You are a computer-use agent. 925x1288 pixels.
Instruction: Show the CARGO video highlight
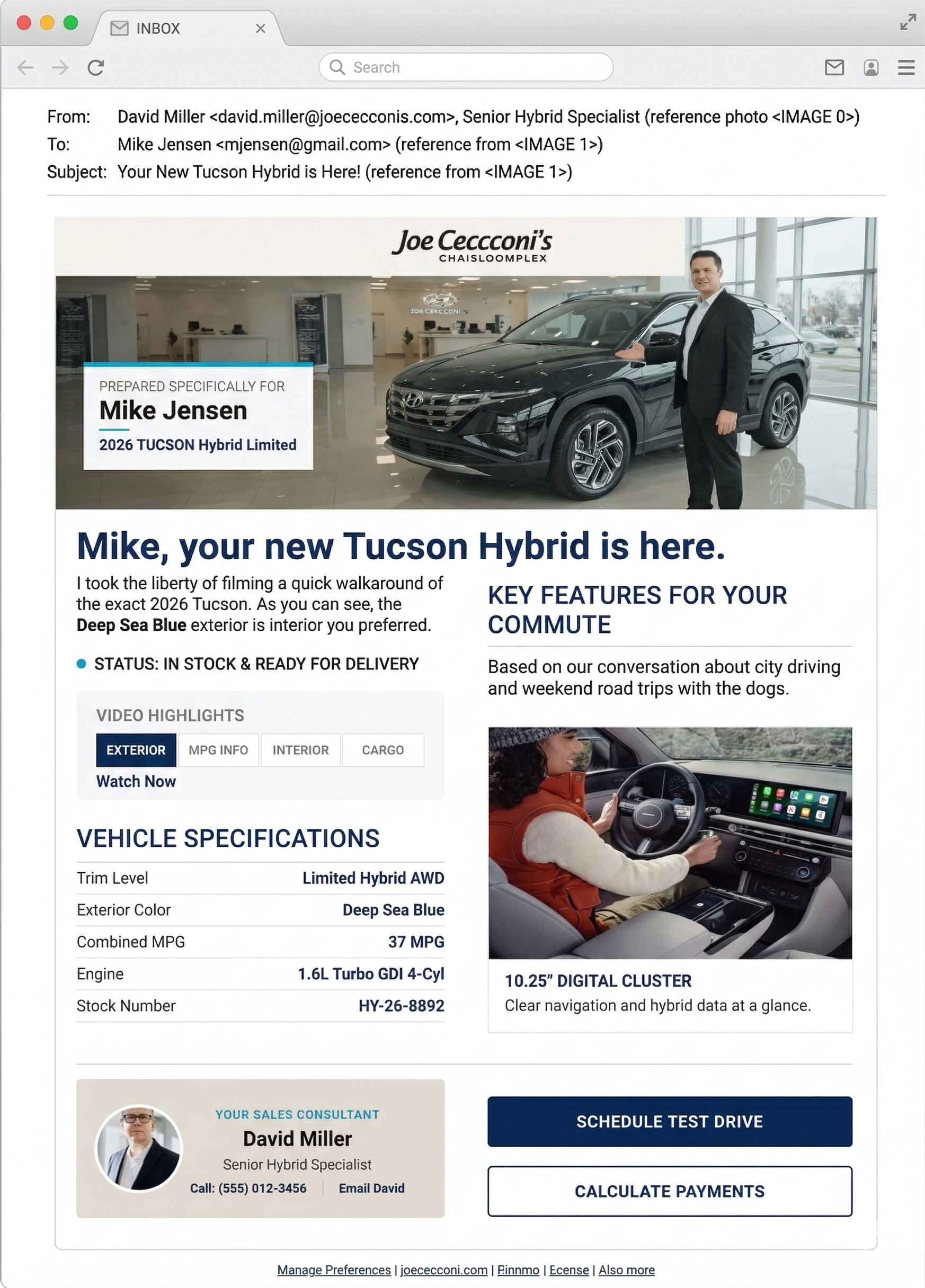383,750
